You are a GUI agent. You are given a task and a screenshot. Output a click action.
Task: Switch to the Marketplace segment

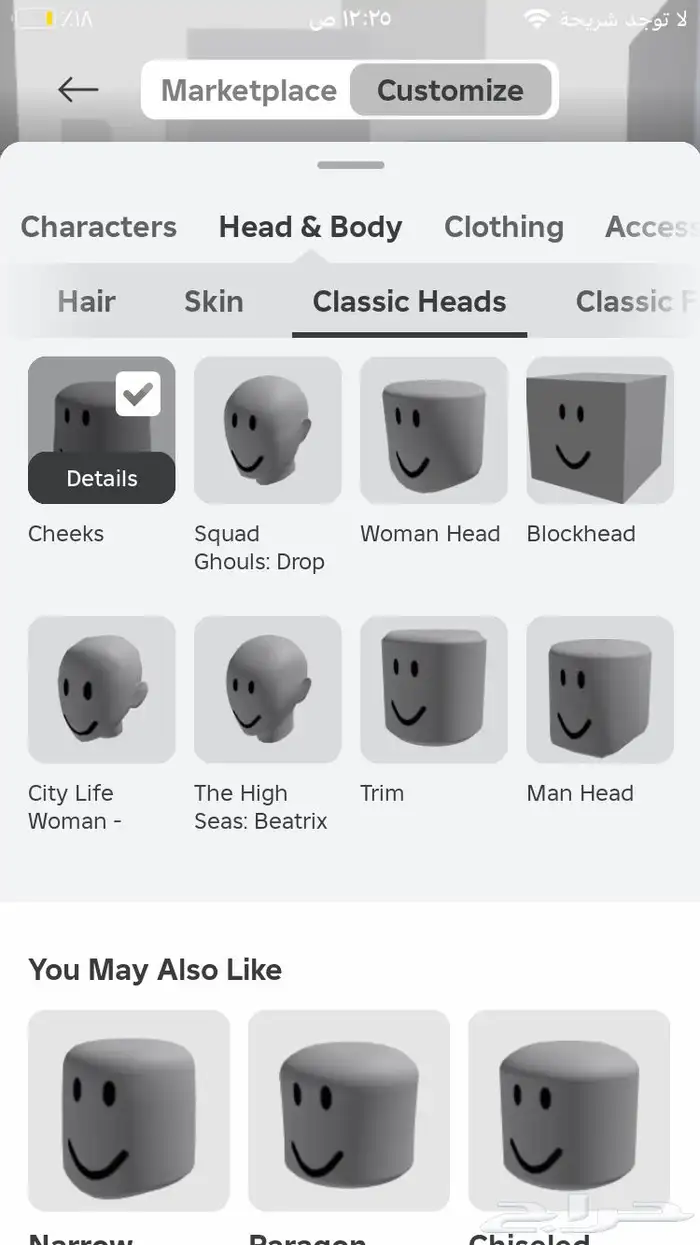coord(249,91)
